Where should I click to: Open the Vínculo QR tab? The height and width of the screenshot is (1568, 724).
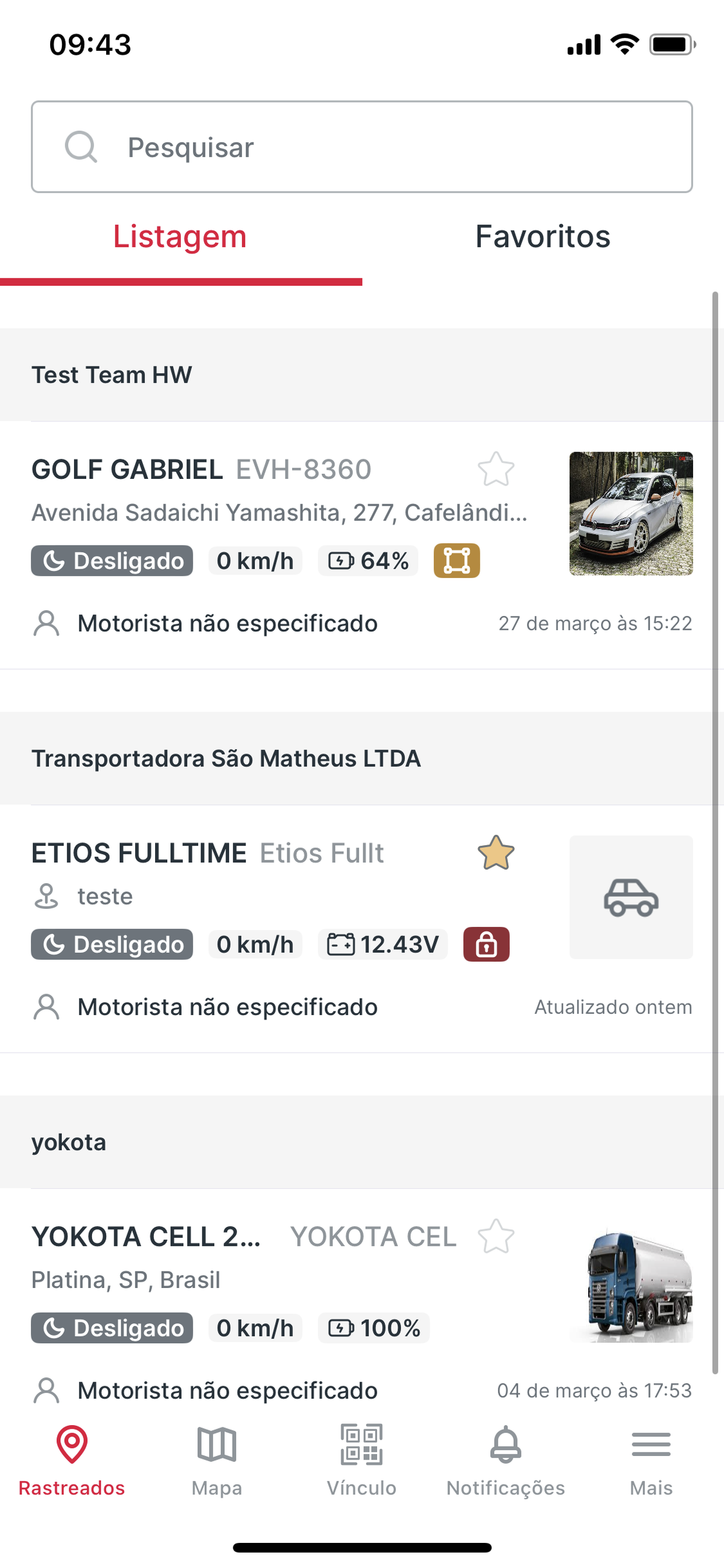point(361,1461)
